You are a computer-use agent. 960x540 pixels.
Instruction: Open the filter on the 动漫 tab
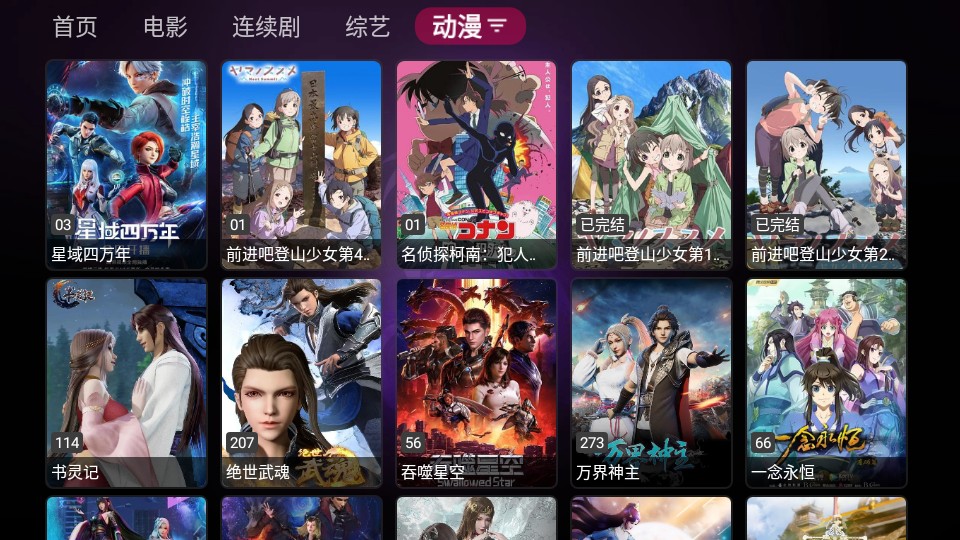[x=498, y=27]
